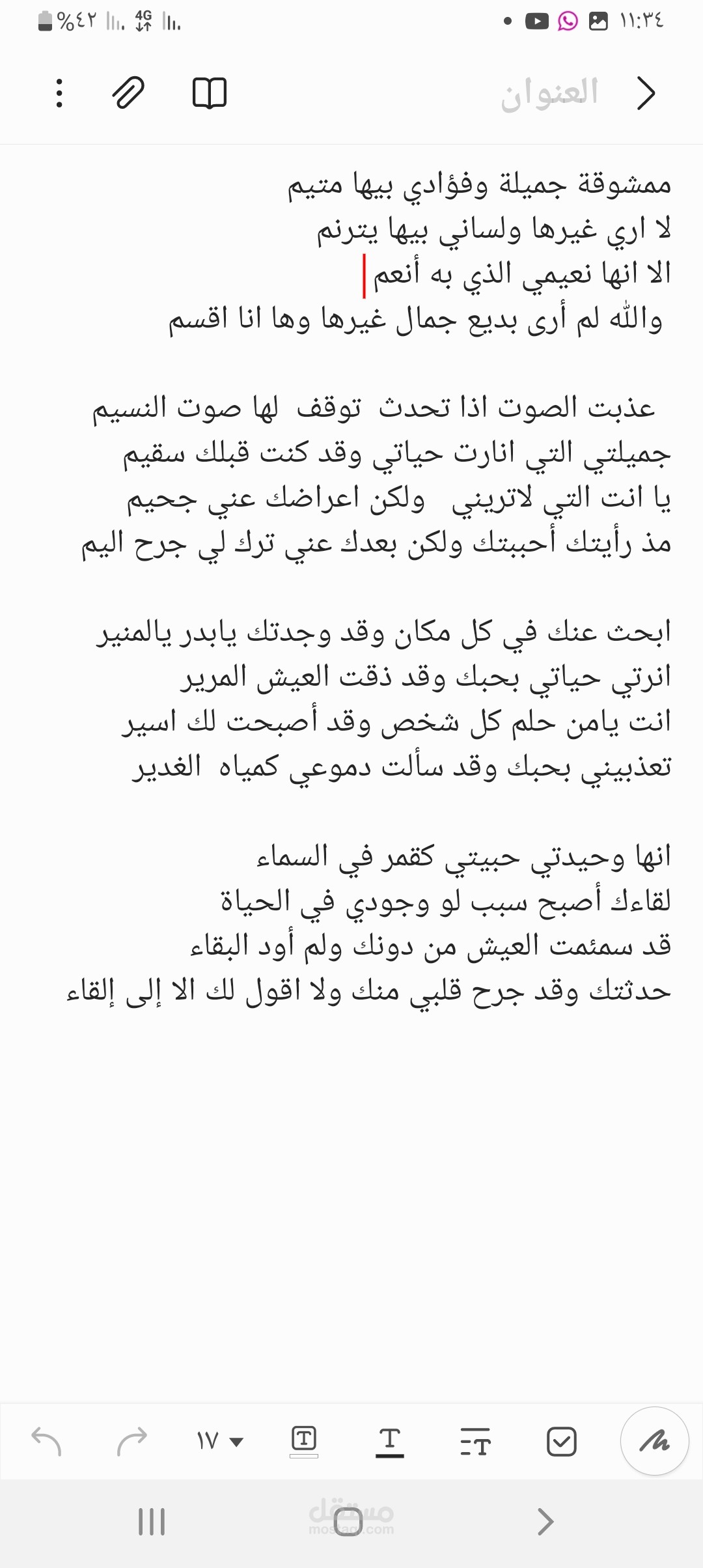Switch to reading mode book icon
Screen dimensions: 703x1568
point(210,93)
